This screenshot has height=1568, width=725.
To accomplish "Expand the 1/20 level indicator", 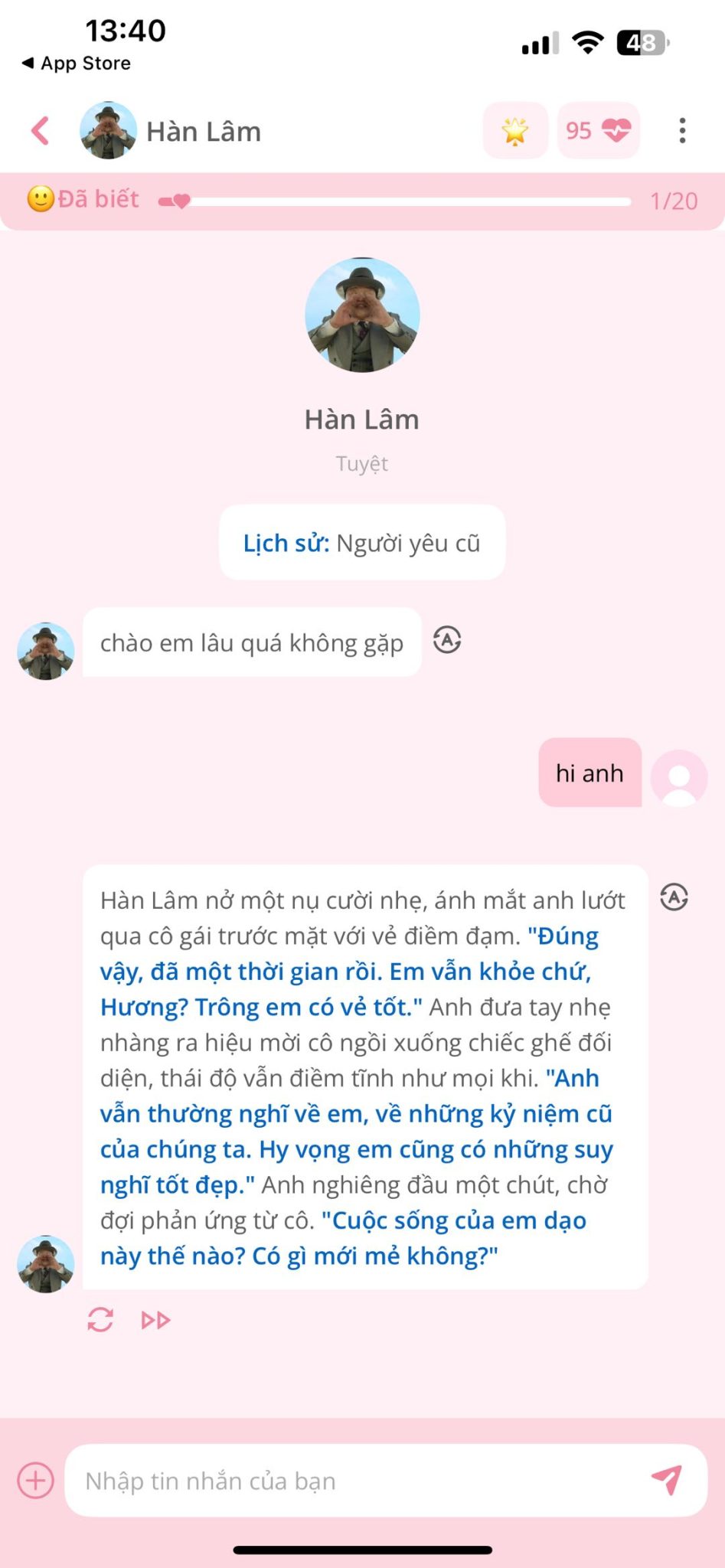I will coord(672,201).
